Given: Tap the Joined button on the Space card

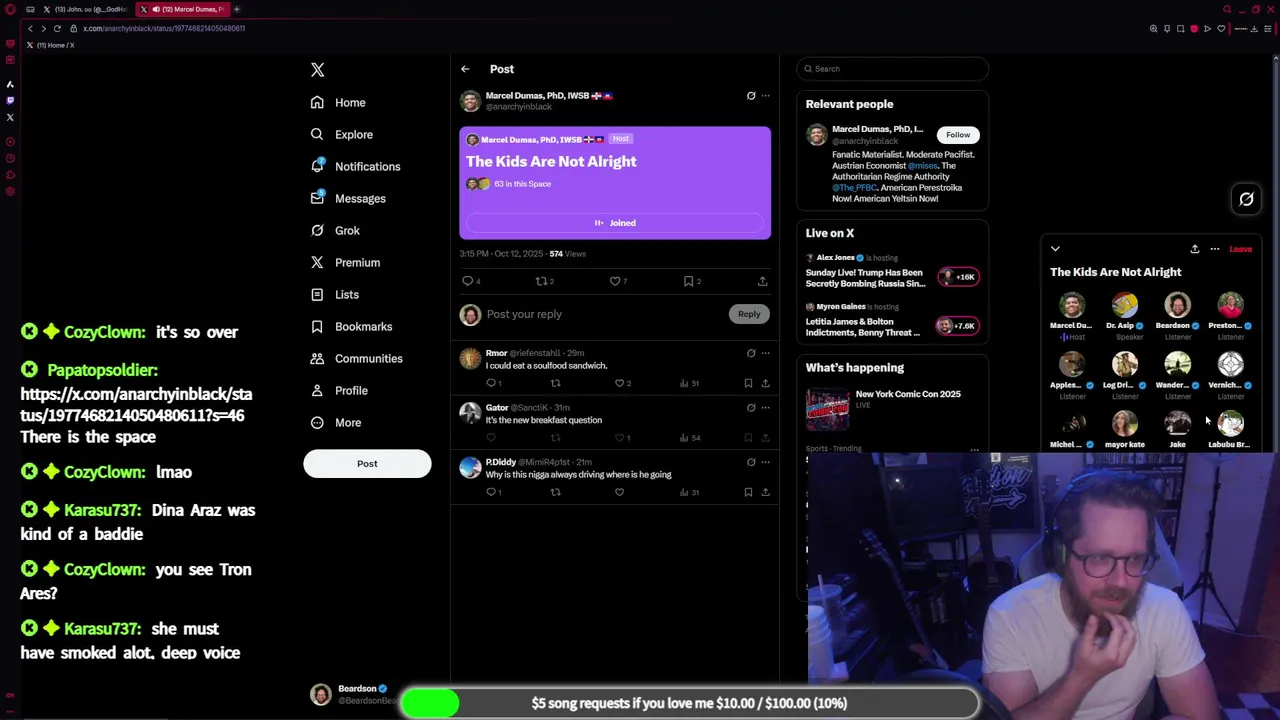Looking at the screenshot, I should 615,223.
